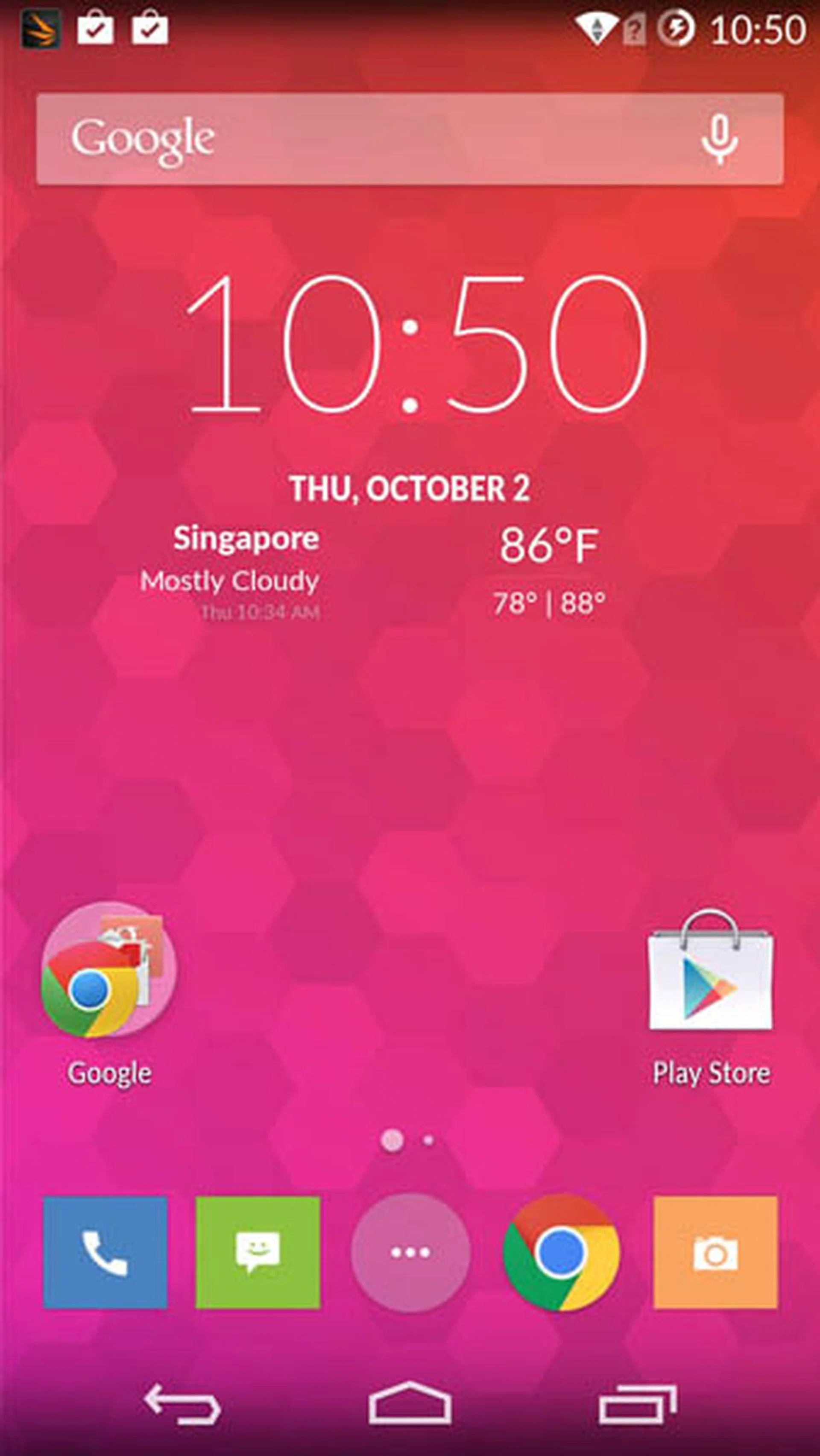
Task: Launch Chrome from the dock
Action: pos(561,1253)
